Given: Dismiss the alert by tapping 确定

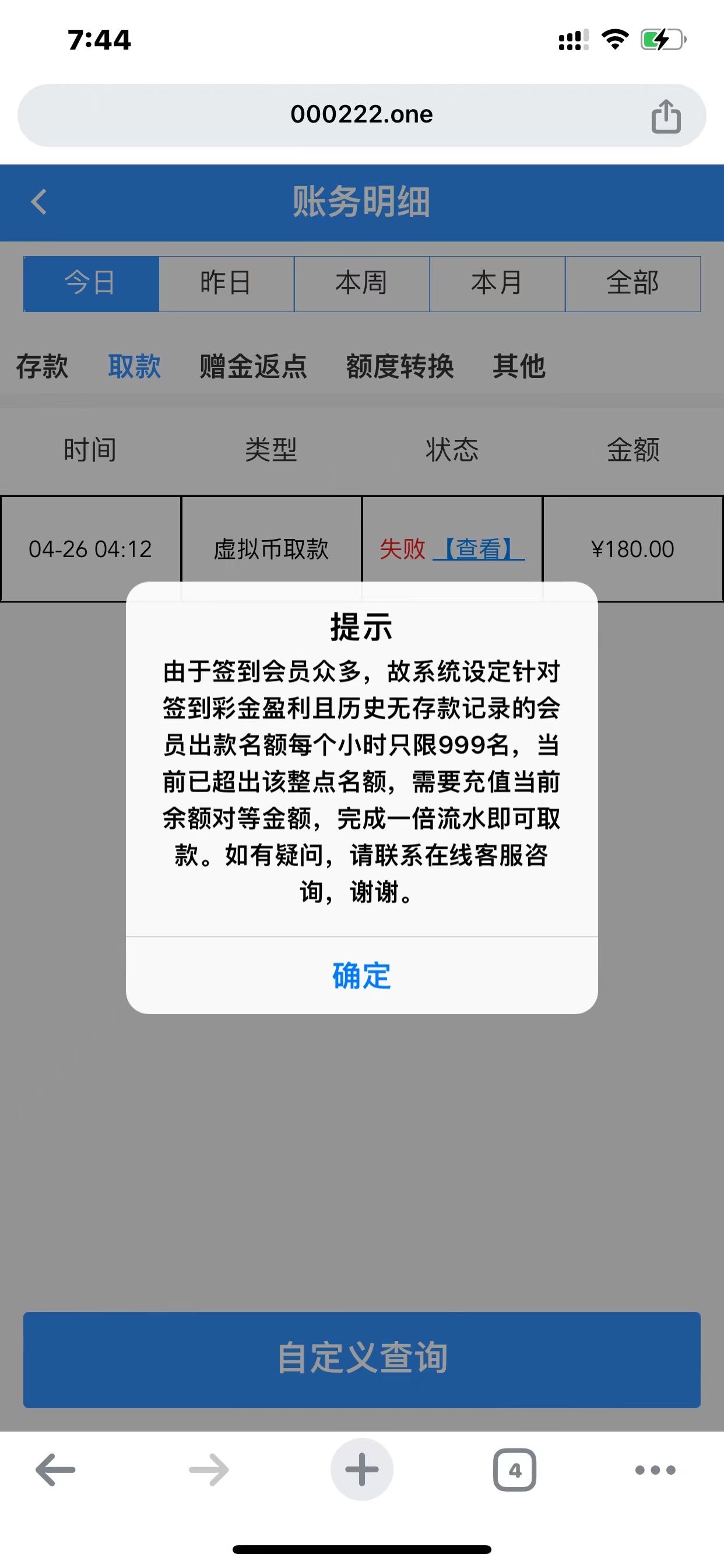Looking at the screenshot, I should tap(361, 976).
